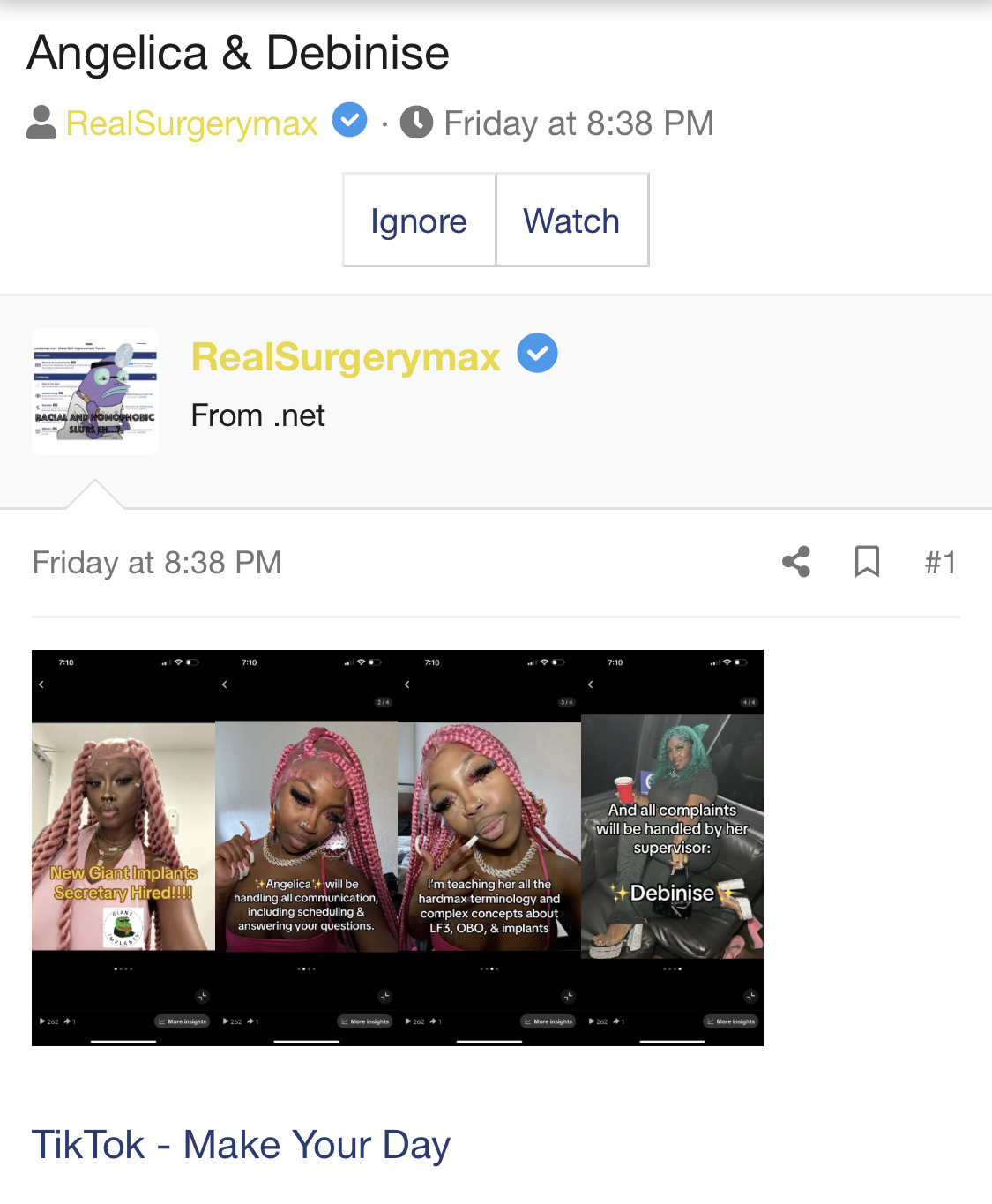Open the post's Friday at 8:38 PM timestamp
Screen dimensions: 992x1204
157,563
